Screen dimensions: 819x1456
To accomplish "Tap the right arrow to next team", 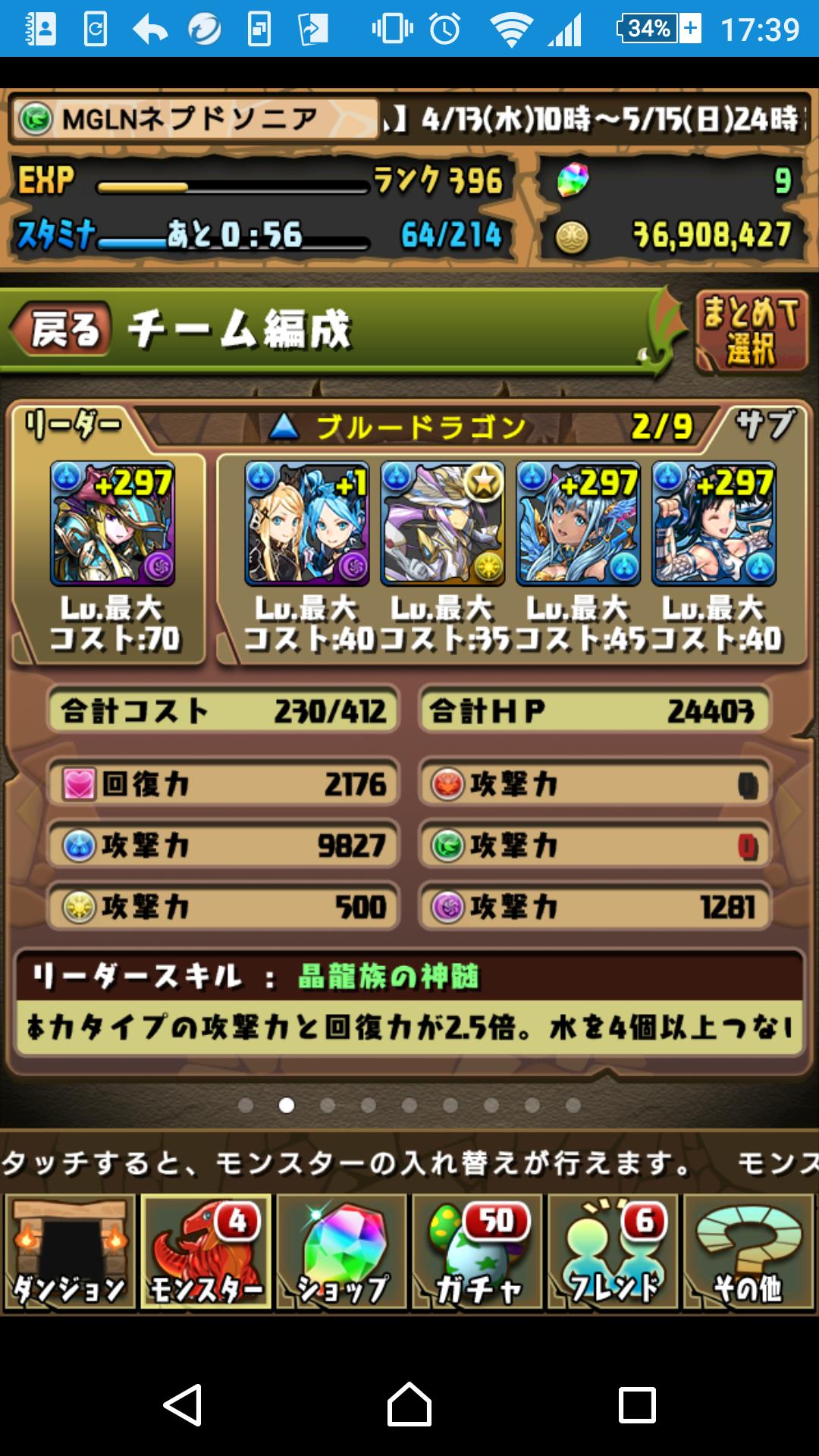I will (792, 810).
